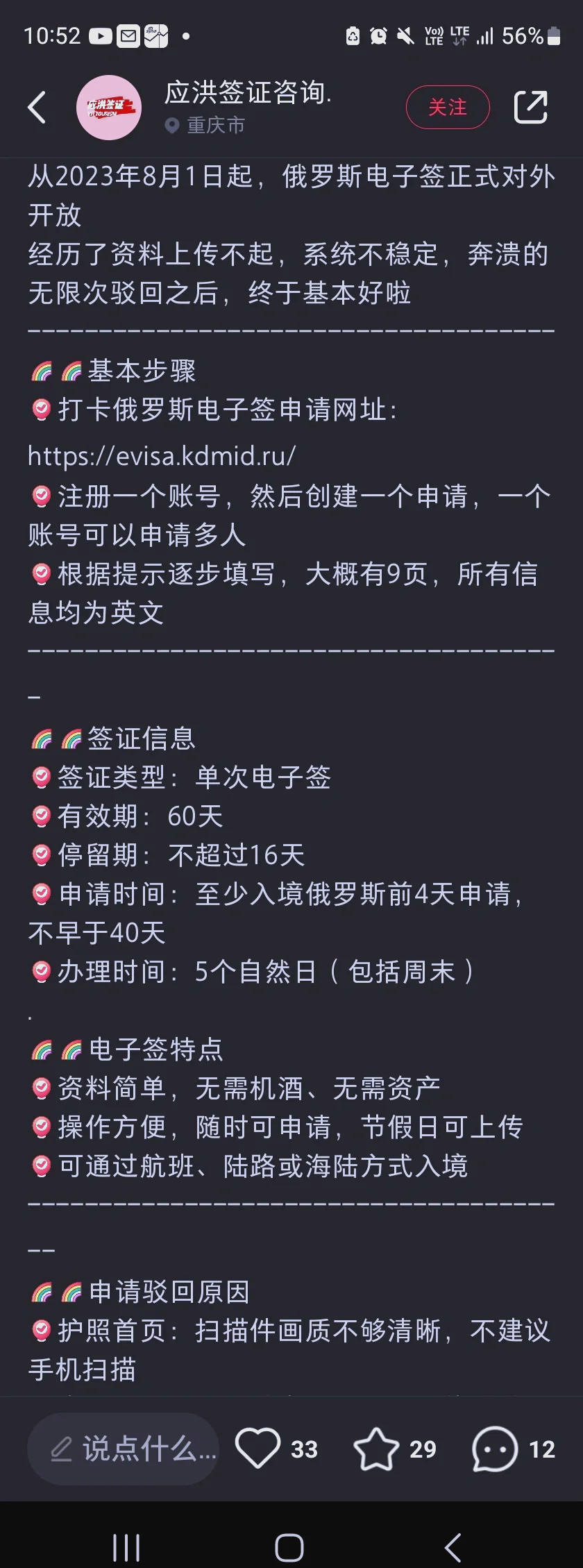This screenshot has height=1568, width=583.
Task: Open comments via the speech bubble icon
Action: (493, 1449)
